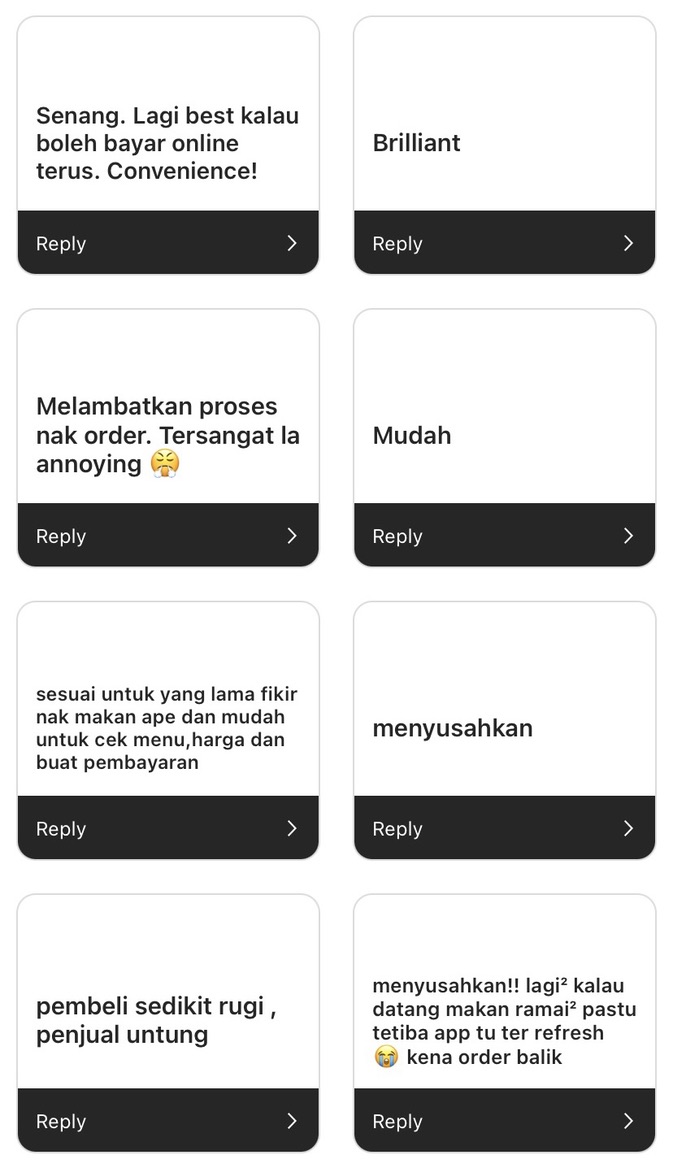673x1168 pixels.
Task: Reply to the "Melambatkan proses nak order" response
Action: click(167, 536)
